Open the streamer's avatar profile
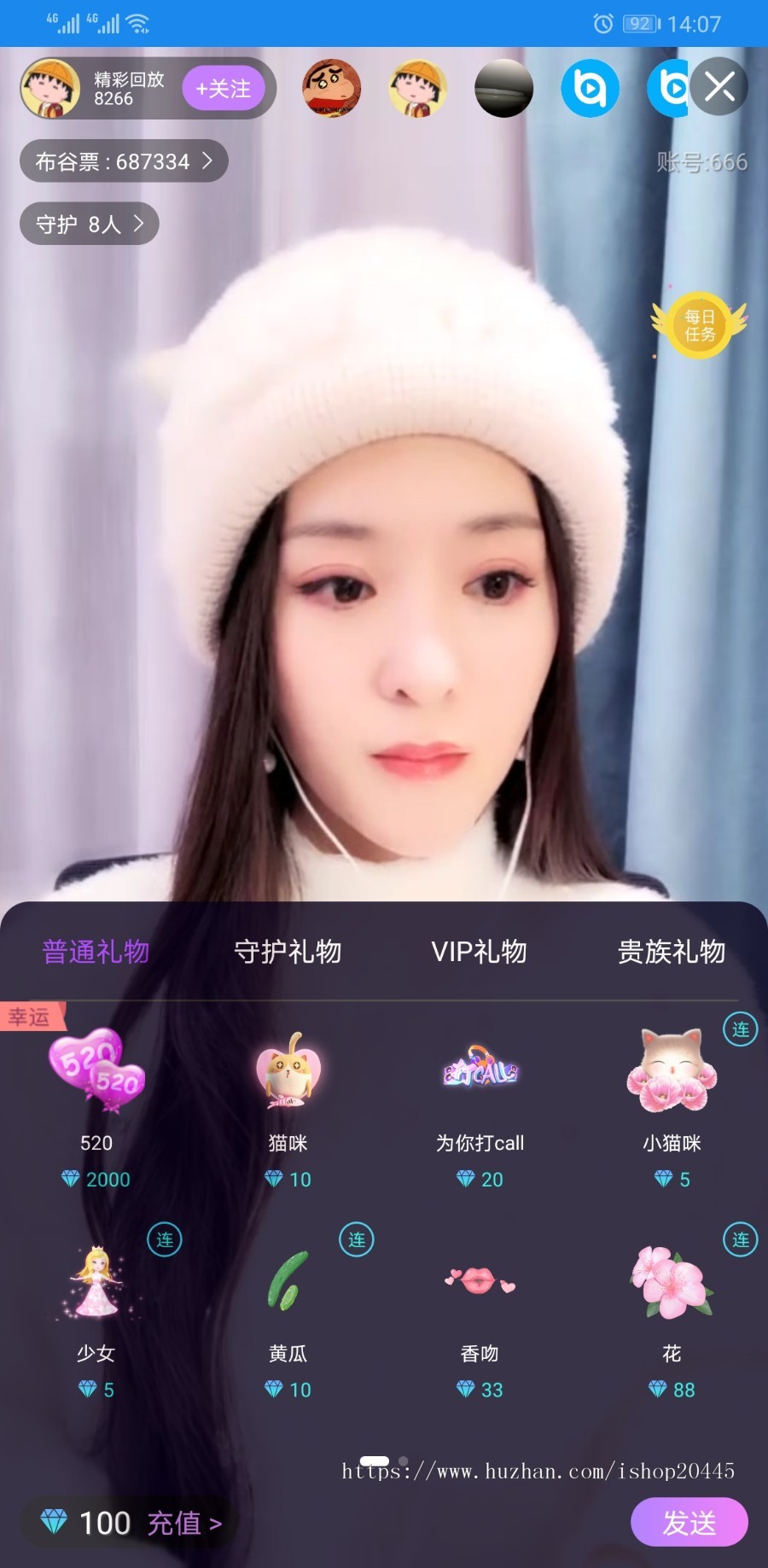Screen dimensions: 768x1568 tap(49, 89)
